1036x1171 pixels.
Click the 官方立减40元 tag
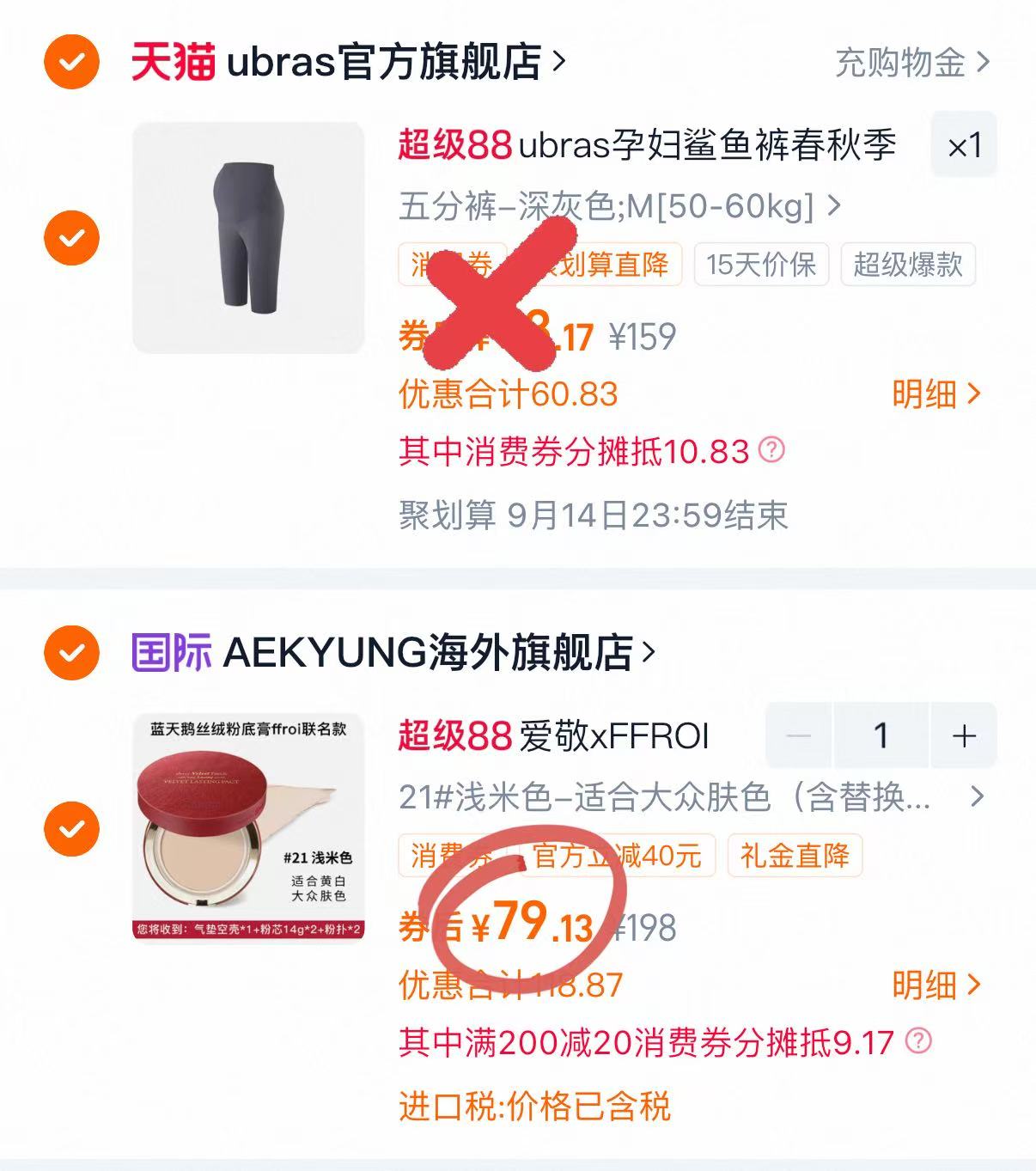click(620, 856)
